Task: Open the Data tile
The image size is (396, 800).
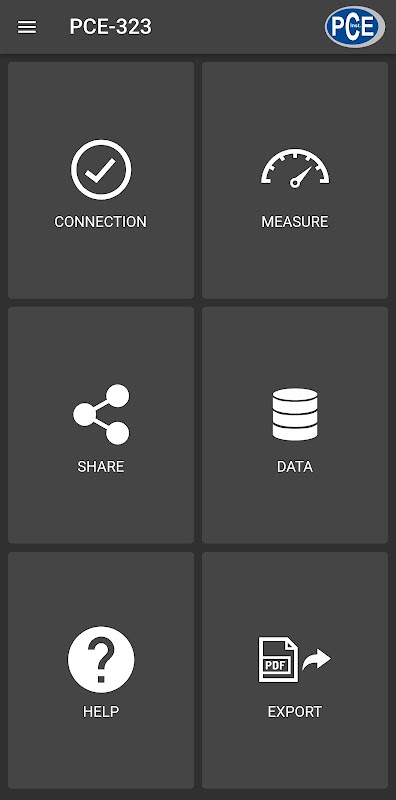Action: (295, 425)
